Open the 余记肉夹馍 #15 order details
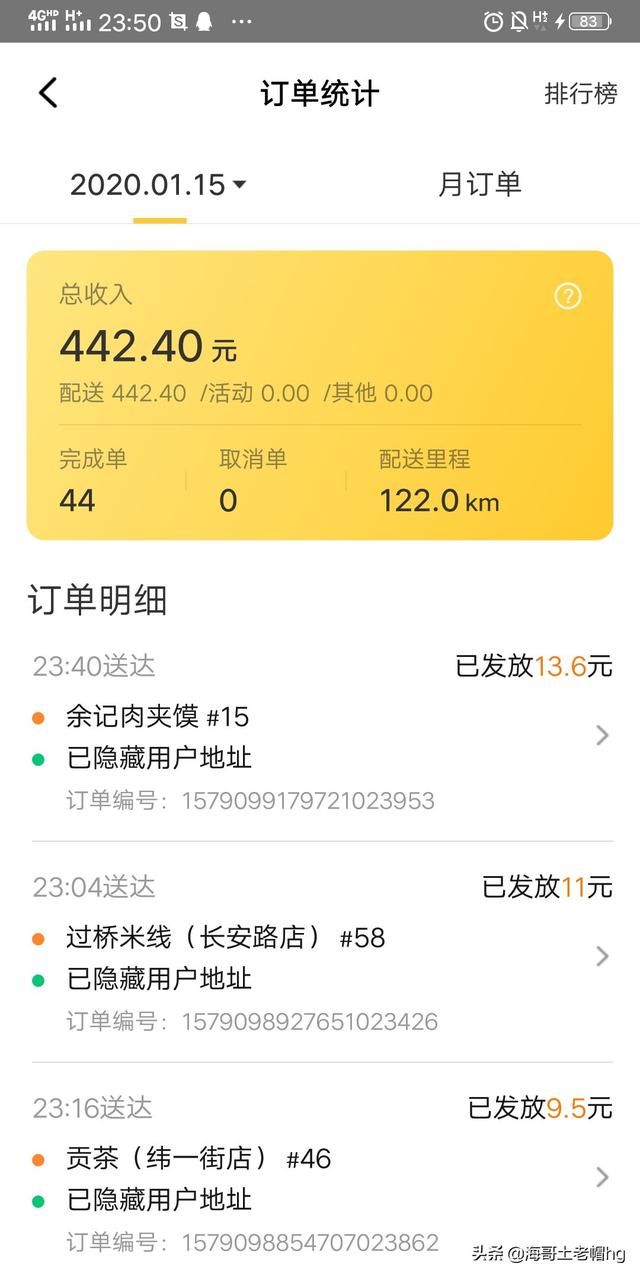Screen dimensions: 640x1276 (x=320, y=736)
